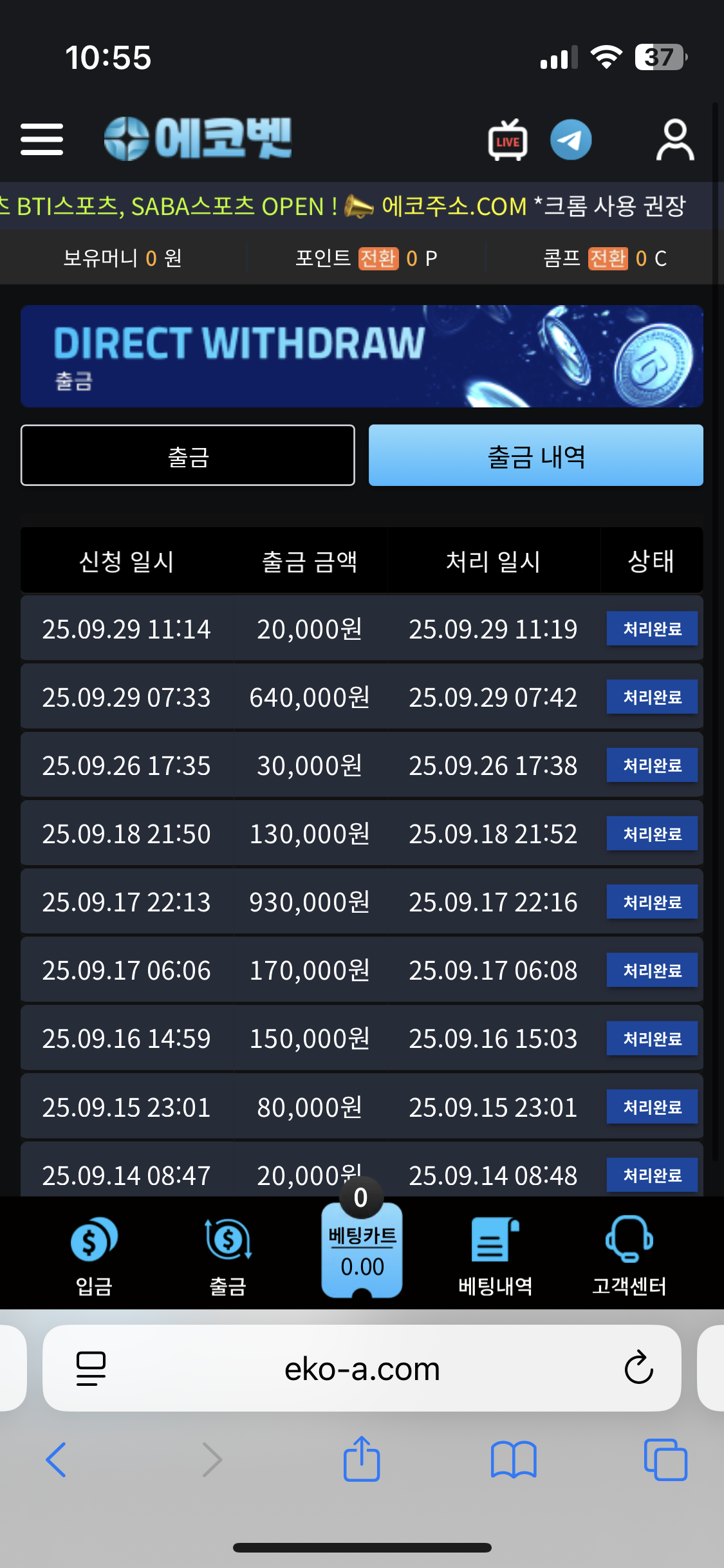Open the Telegram channel icon

tap(571, 140)
